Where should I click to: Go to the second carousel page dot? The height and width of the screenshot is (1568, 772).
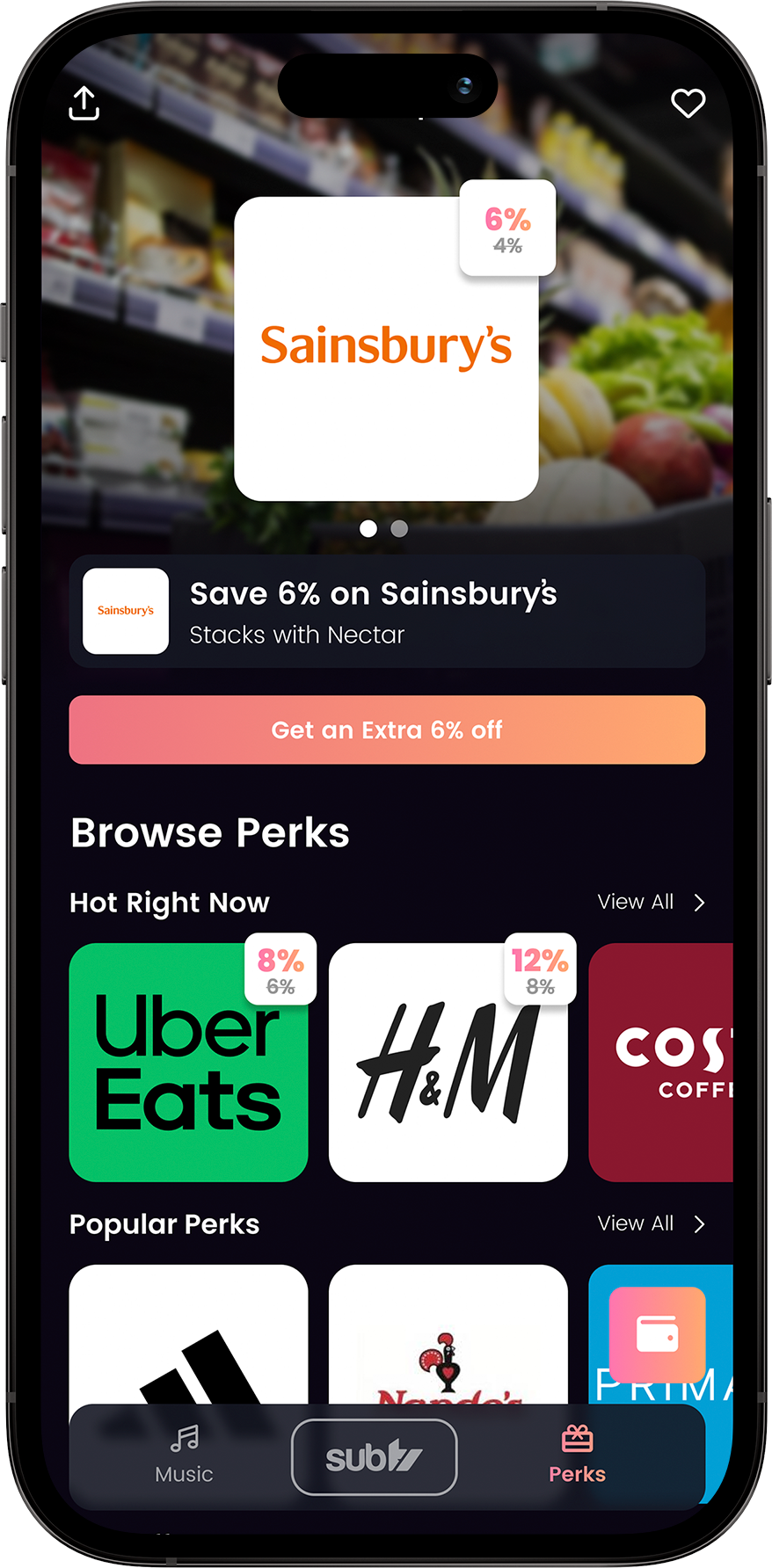[x=399, y=528]
